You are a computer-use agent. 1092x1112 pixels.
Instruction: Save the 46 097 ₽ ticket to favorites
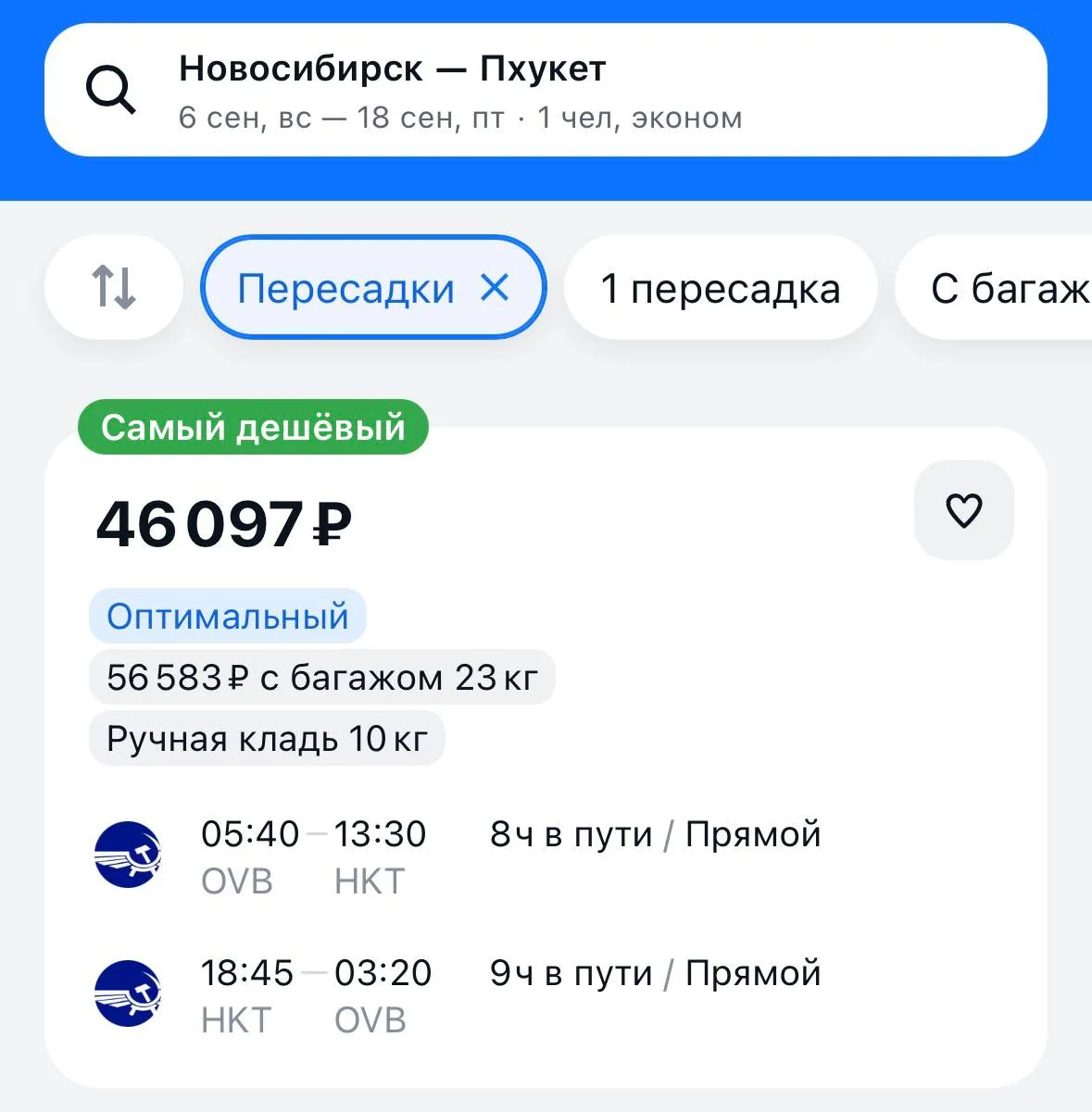click(x=963, y=510)
